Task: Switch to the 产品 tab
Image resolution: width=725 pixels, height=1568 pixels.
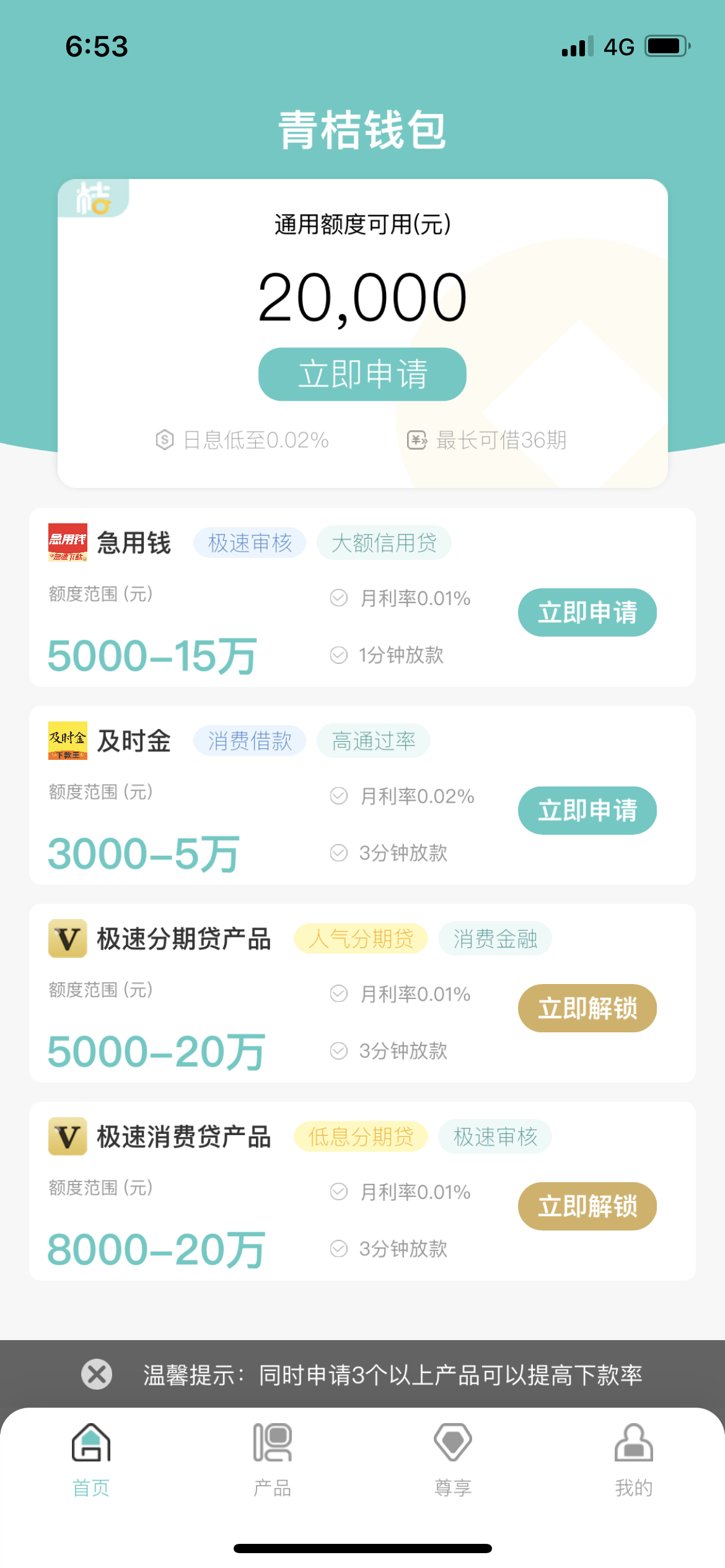Action: (x=272, y=1458)
